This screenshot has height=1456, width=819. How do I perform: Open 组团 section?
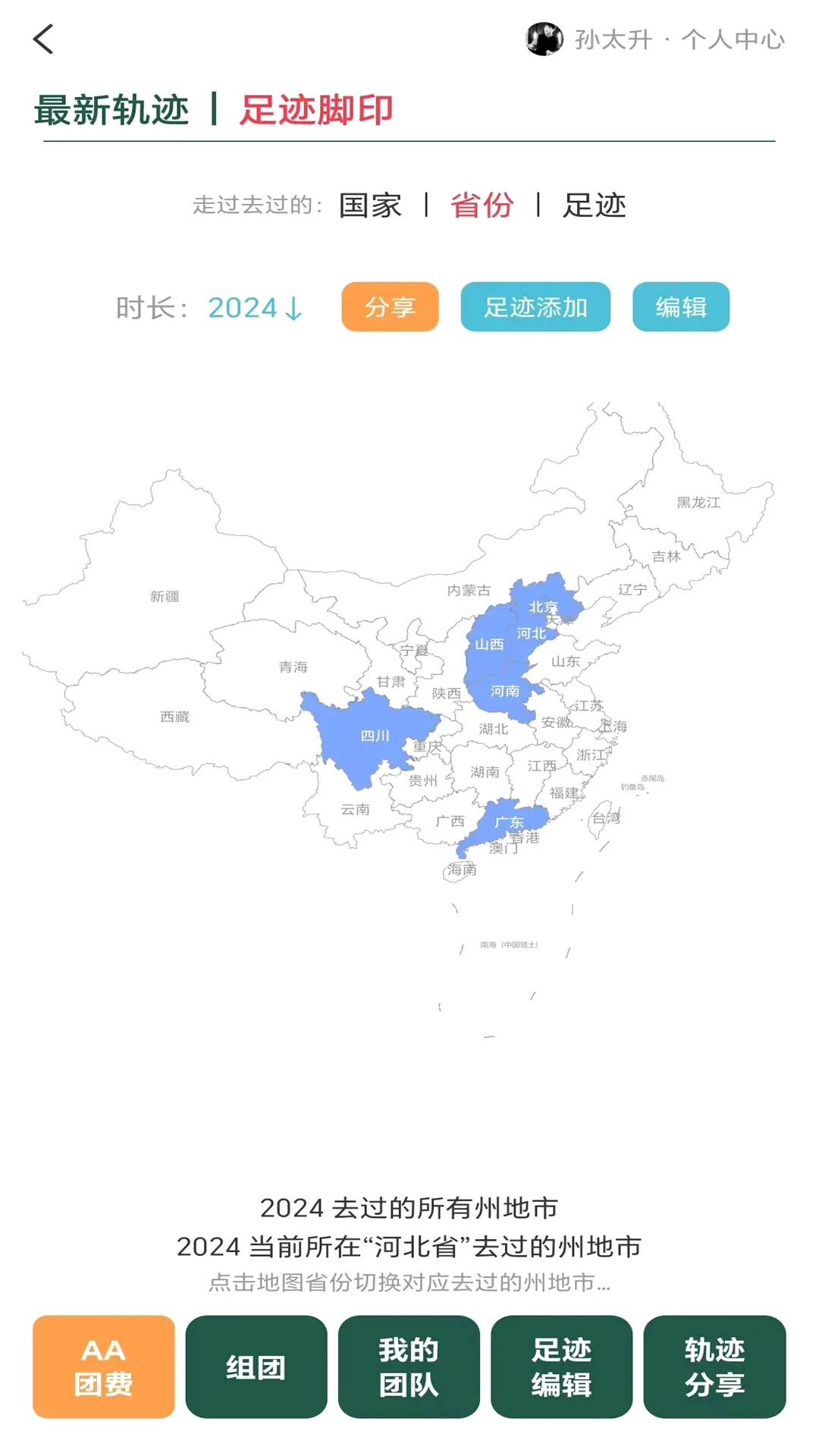(256, 1367)
